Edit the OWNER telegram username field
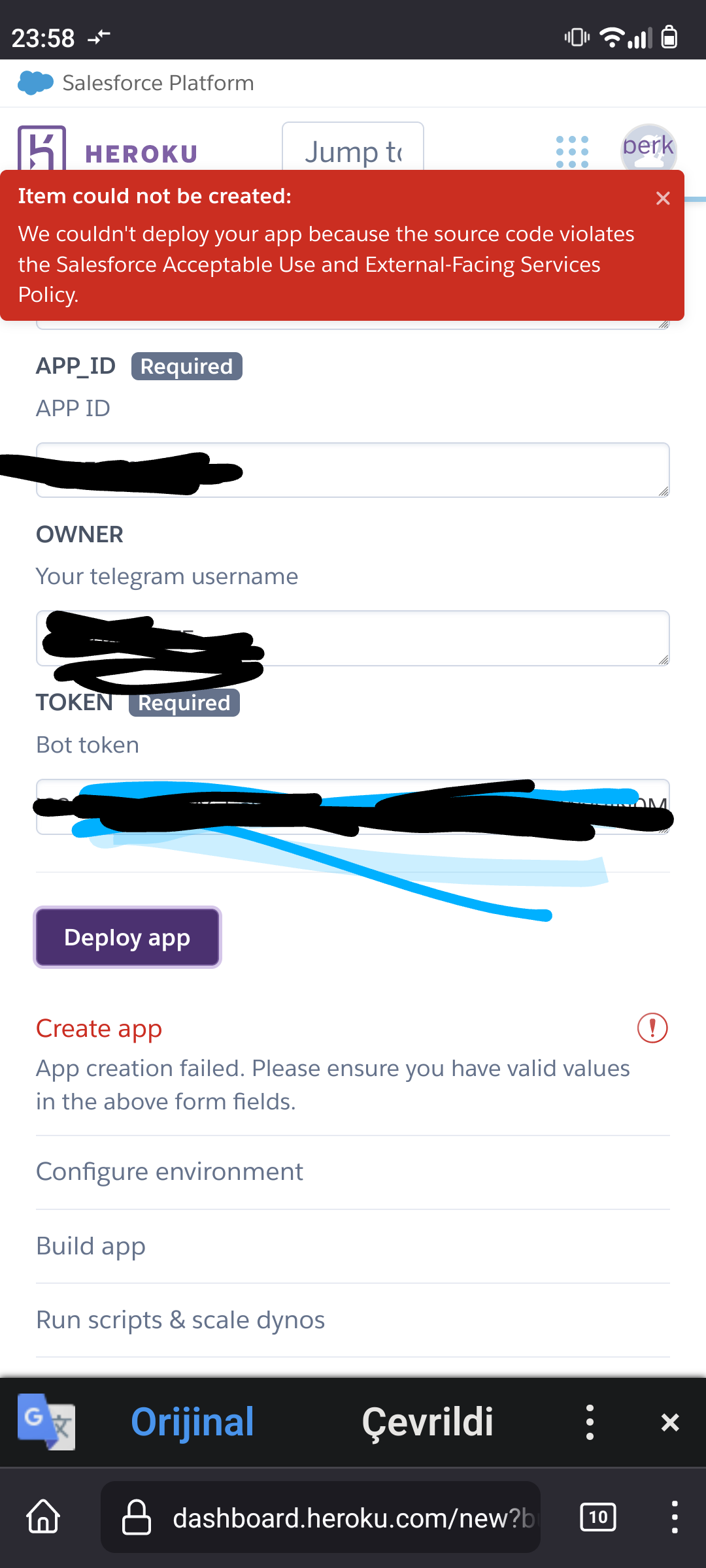The image size is (706, 1568). (353, 638)
